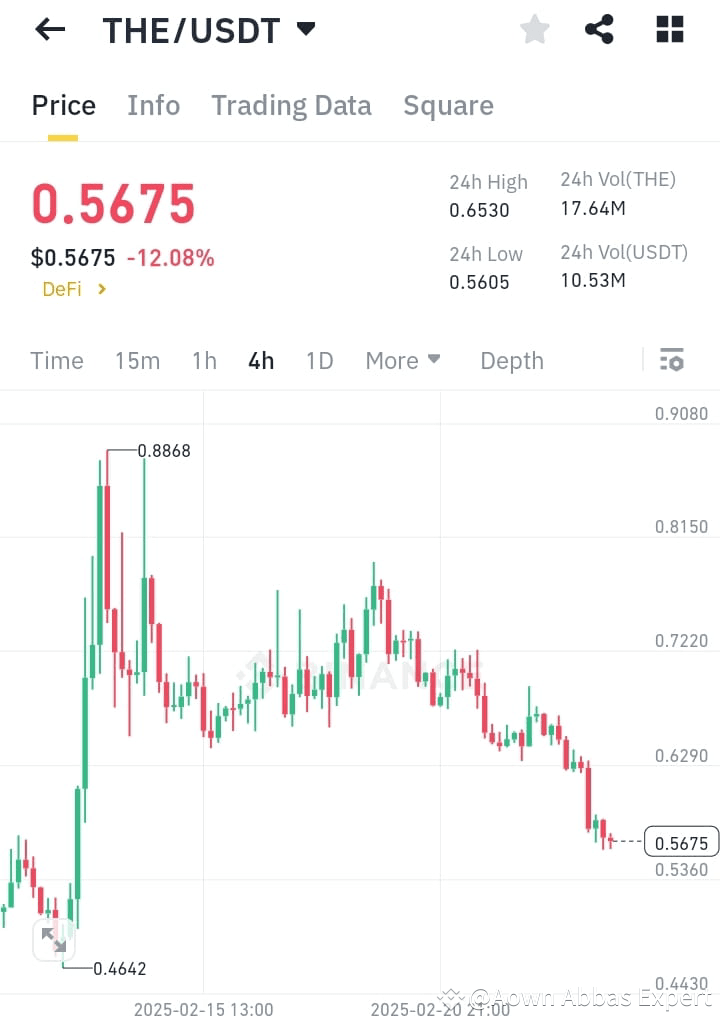Click the 0.5675 current price label
Viewport: 720px width, 1020px height.
click(x=681, y=843)
